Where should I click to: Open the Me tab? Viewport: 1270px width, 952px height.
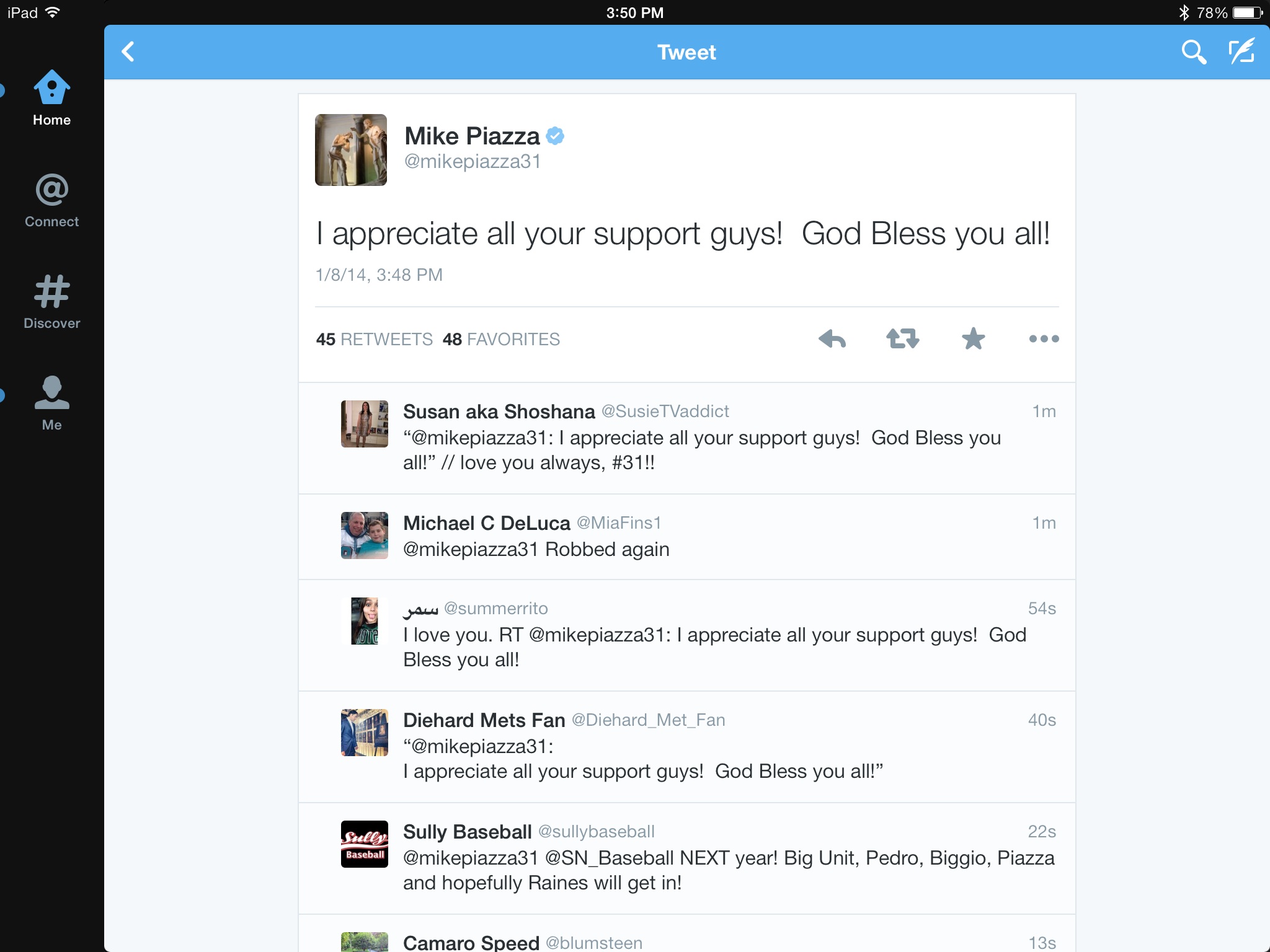(x=52, y=403)
